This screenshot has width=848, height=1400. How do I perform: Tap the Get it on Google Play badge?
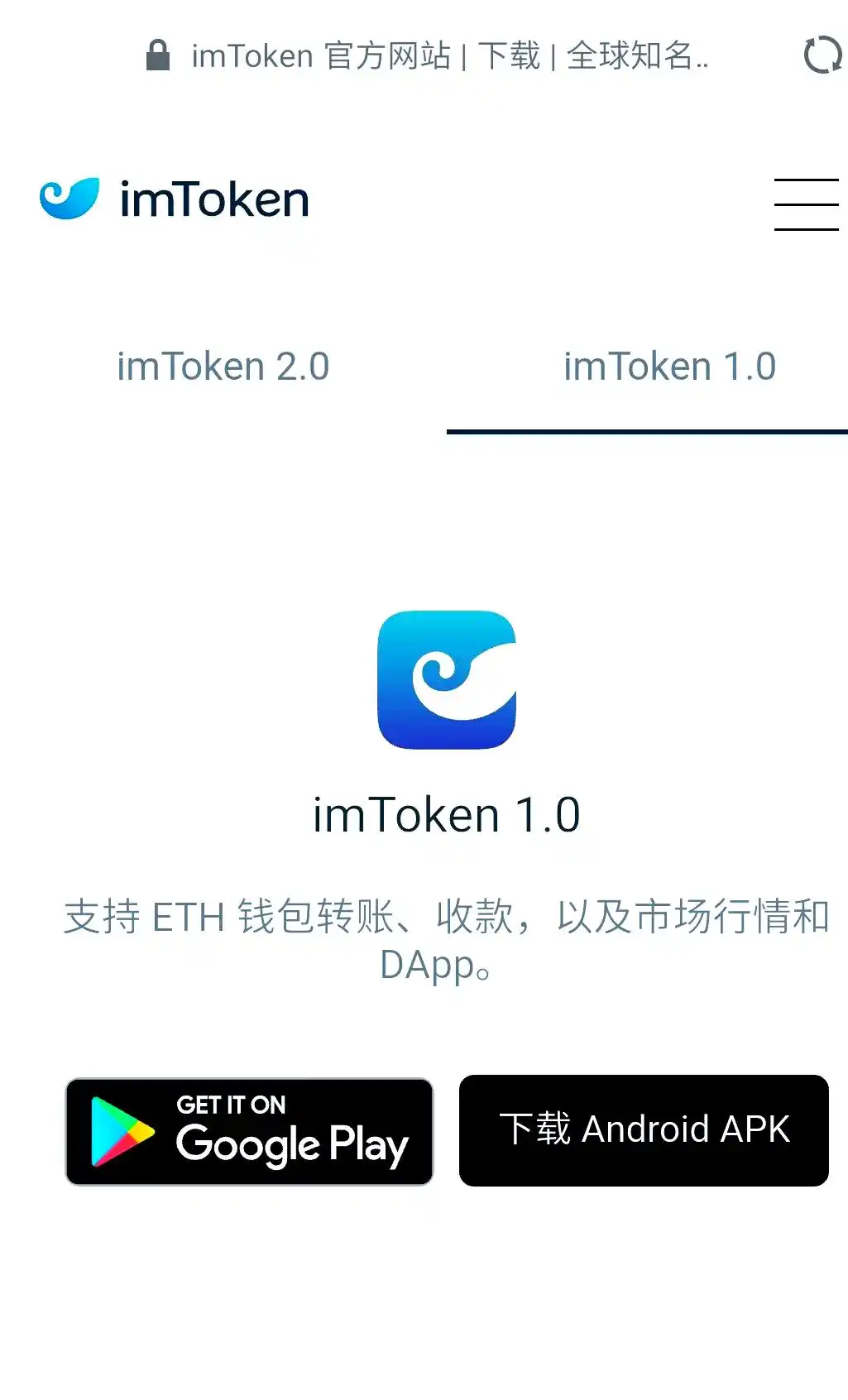247,1130
